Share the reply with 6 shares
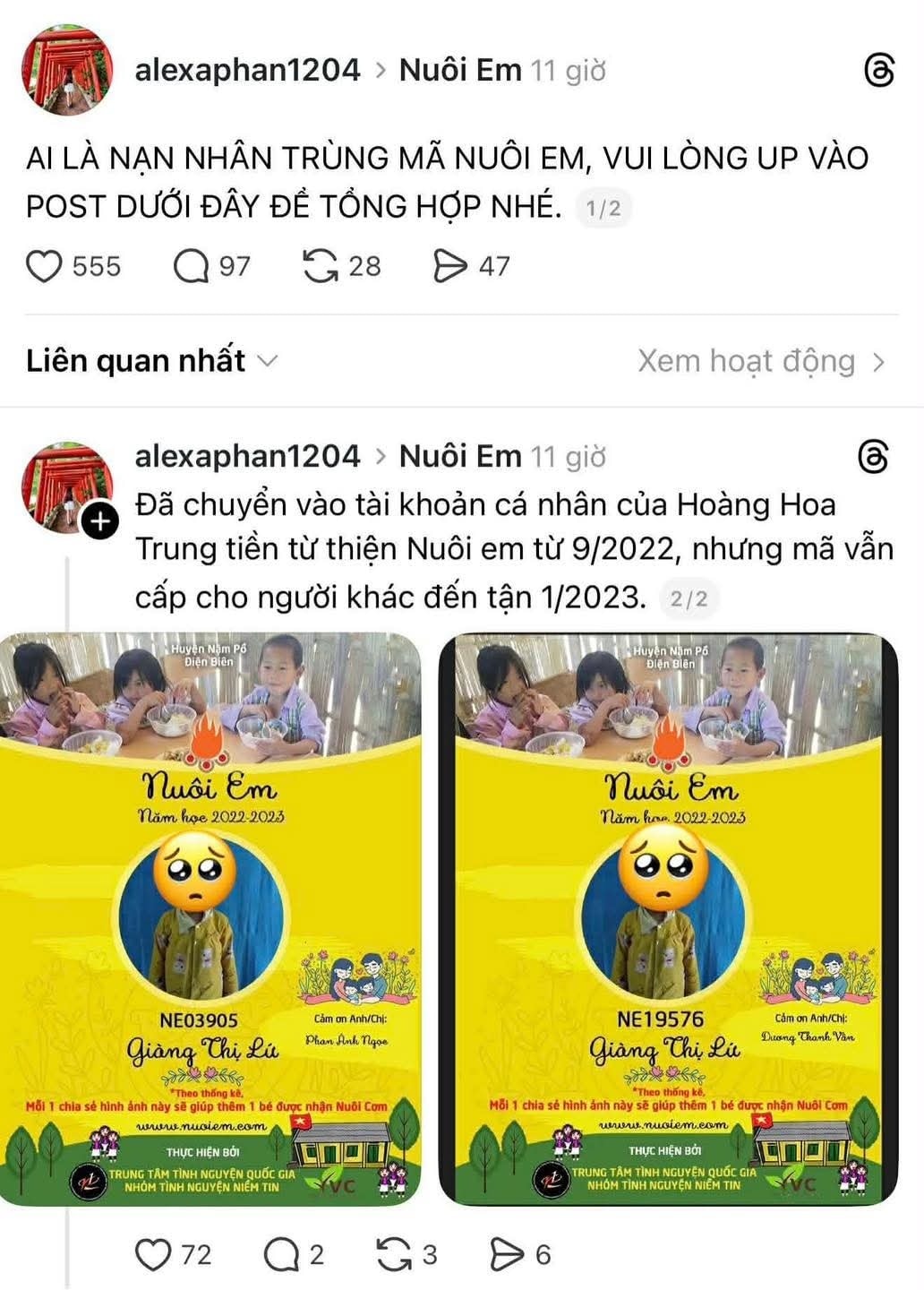The width and height of the screenshot is (924, 1290). tap(507, 1254)
